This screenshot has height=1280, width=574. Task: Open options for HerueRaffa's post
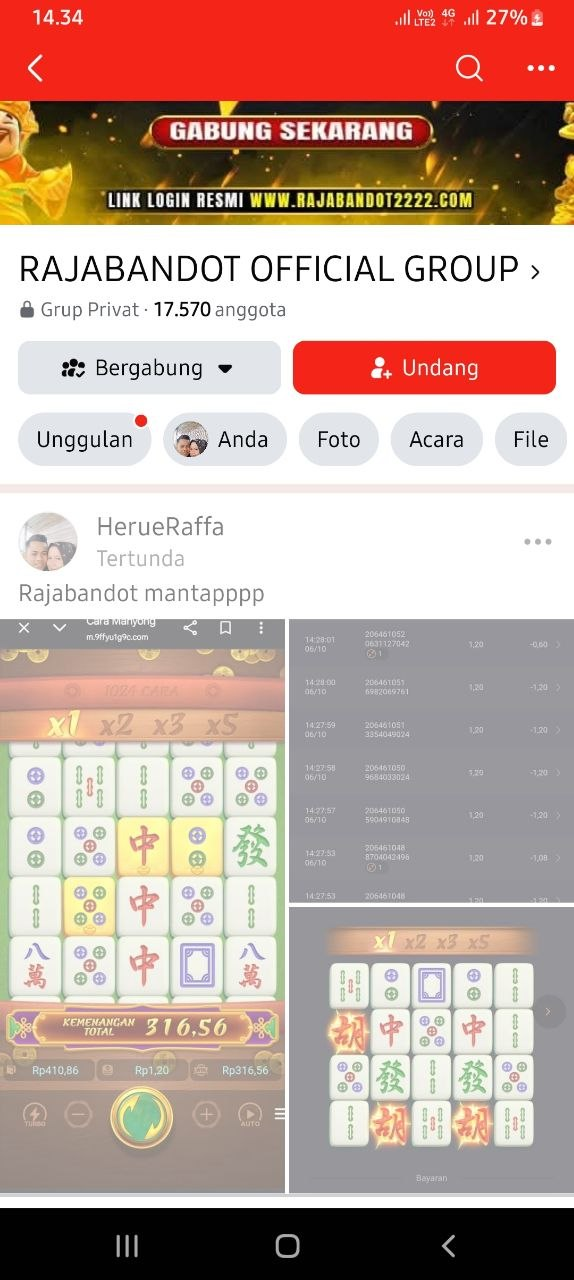pyautogui.click(x=537, y=542)
